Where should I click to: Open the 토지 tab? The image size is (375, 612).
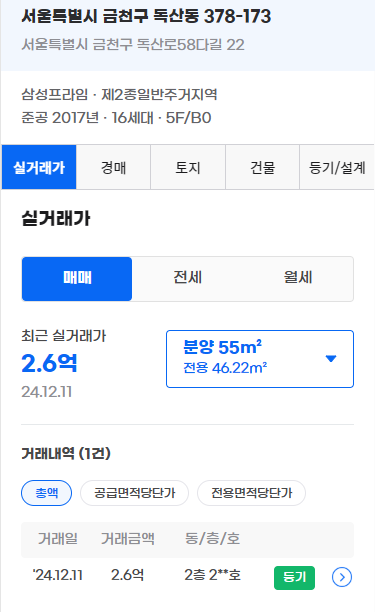pyautogui.click(x=188, y=167)
